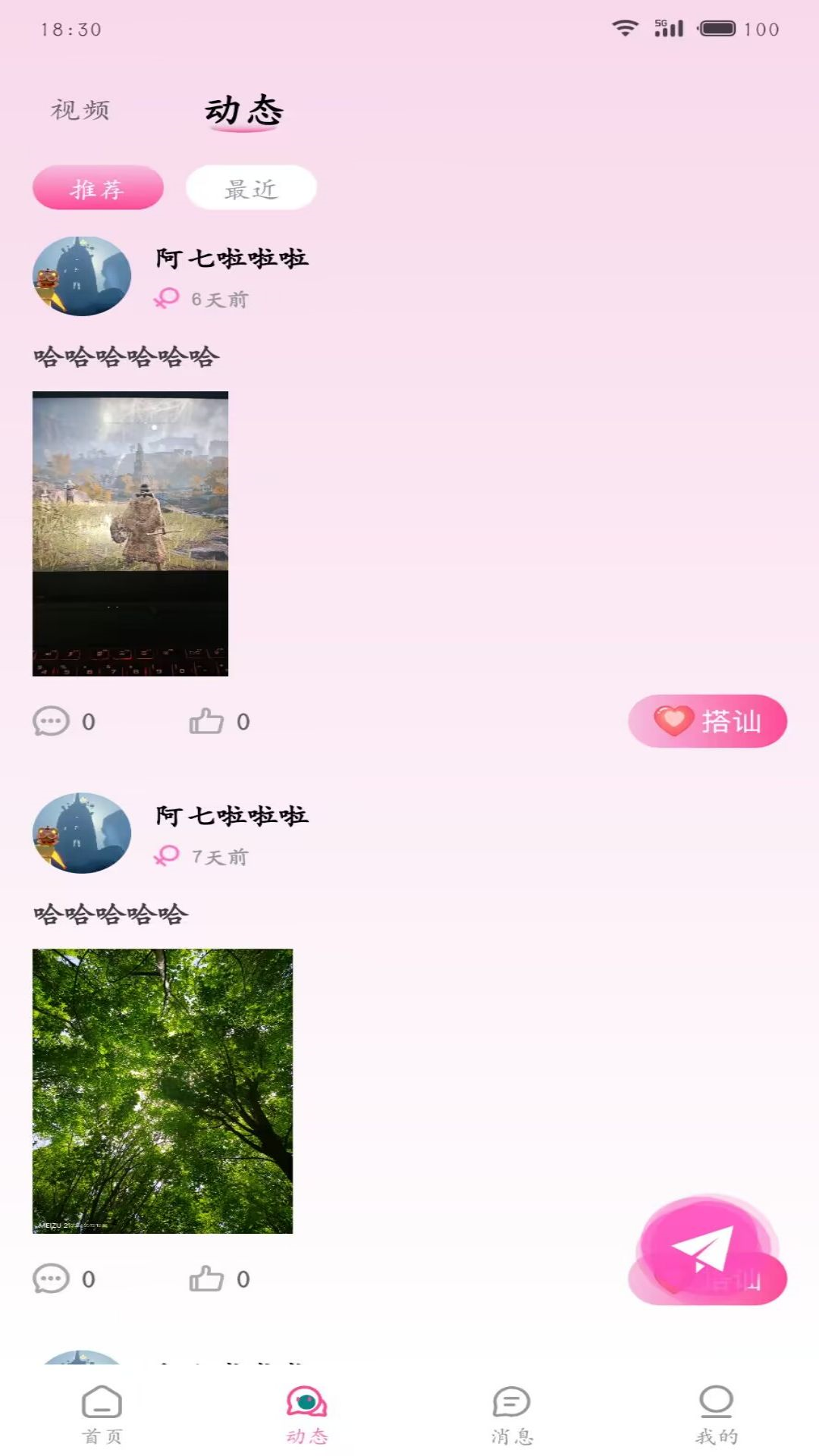Go to the 首页 tab
819x1456 pixels.
click(102, 1414)
